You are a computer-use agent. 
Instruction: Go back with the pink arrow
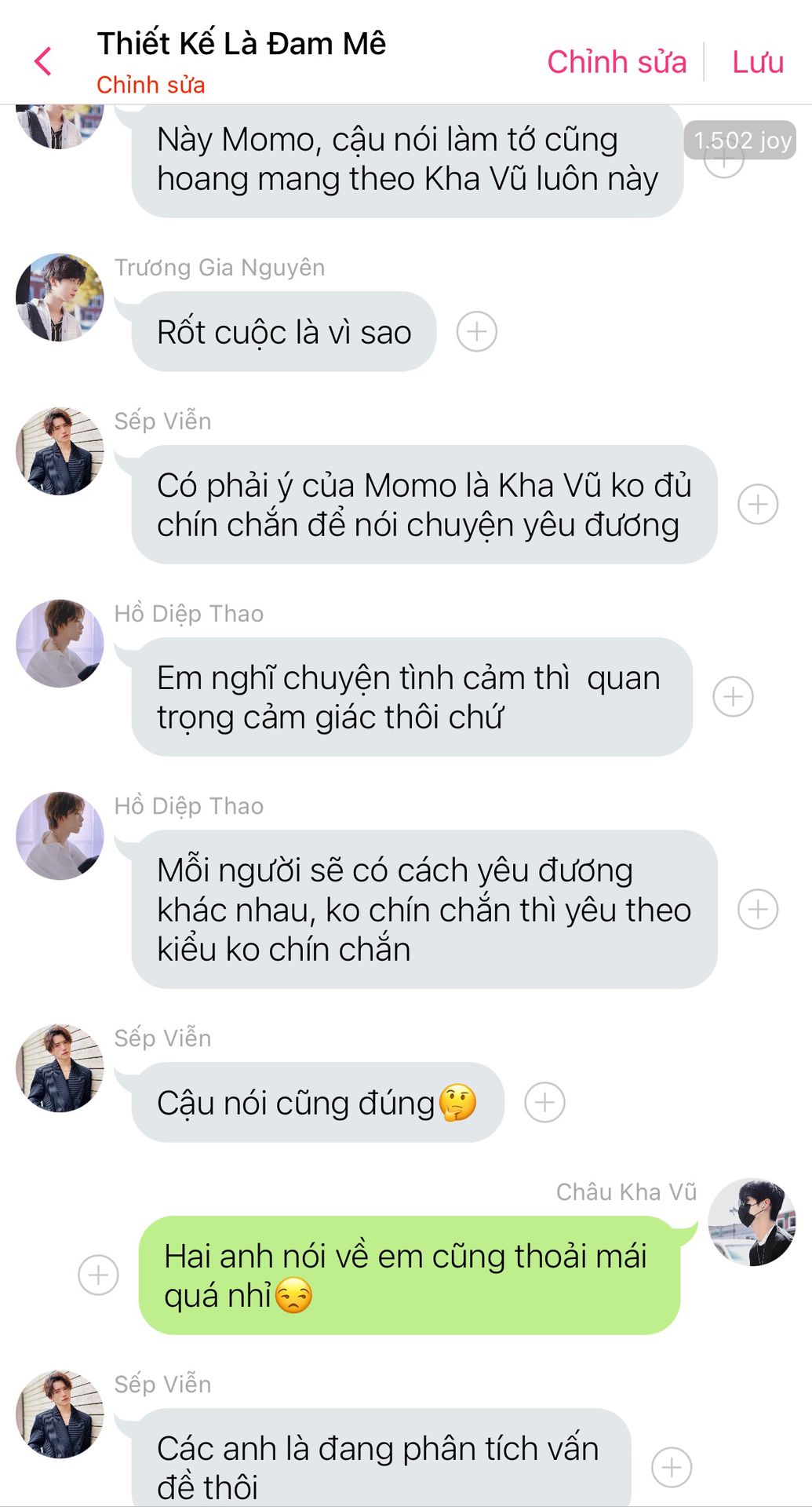[x=43, y=60]
